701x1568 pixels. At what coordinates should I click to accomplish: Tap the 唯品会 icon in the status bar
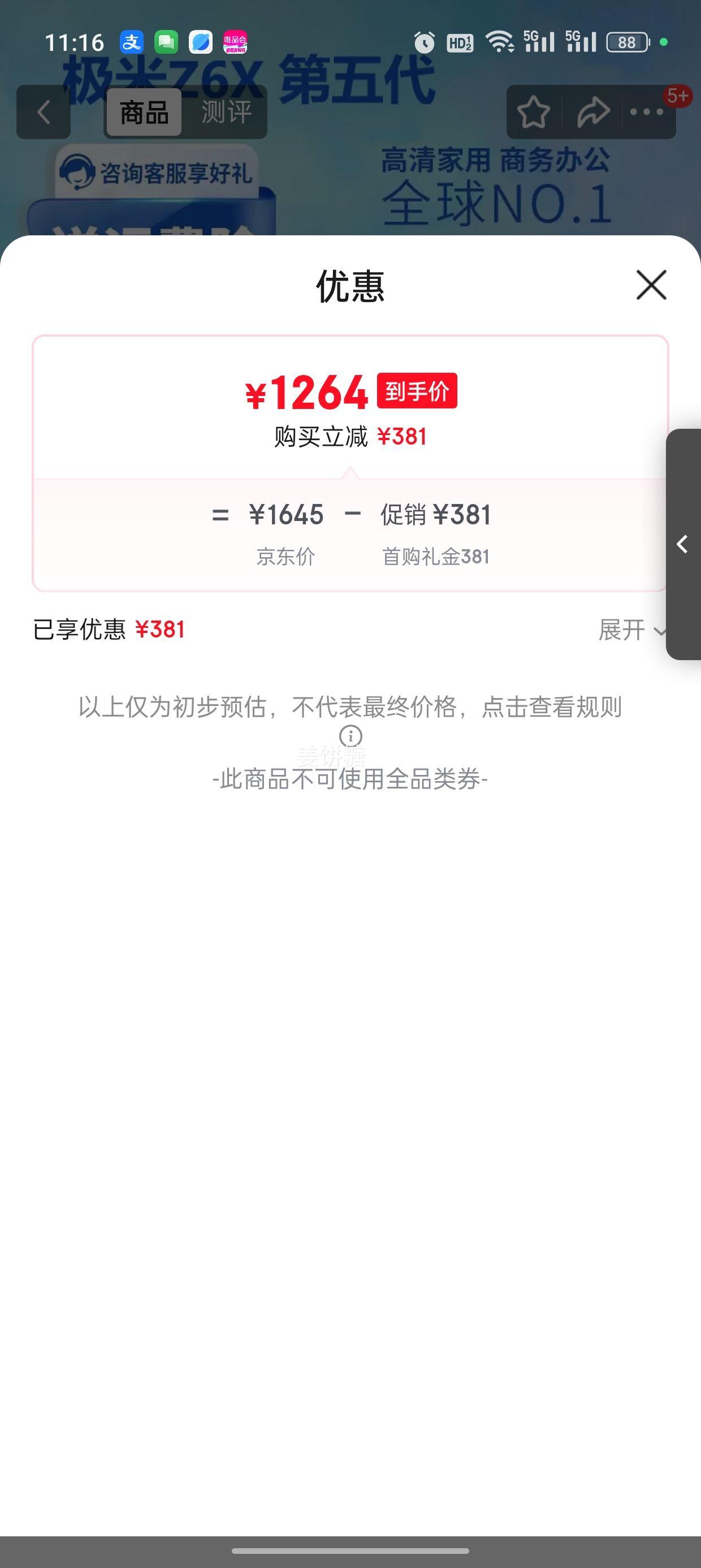[x=234, y=41]
